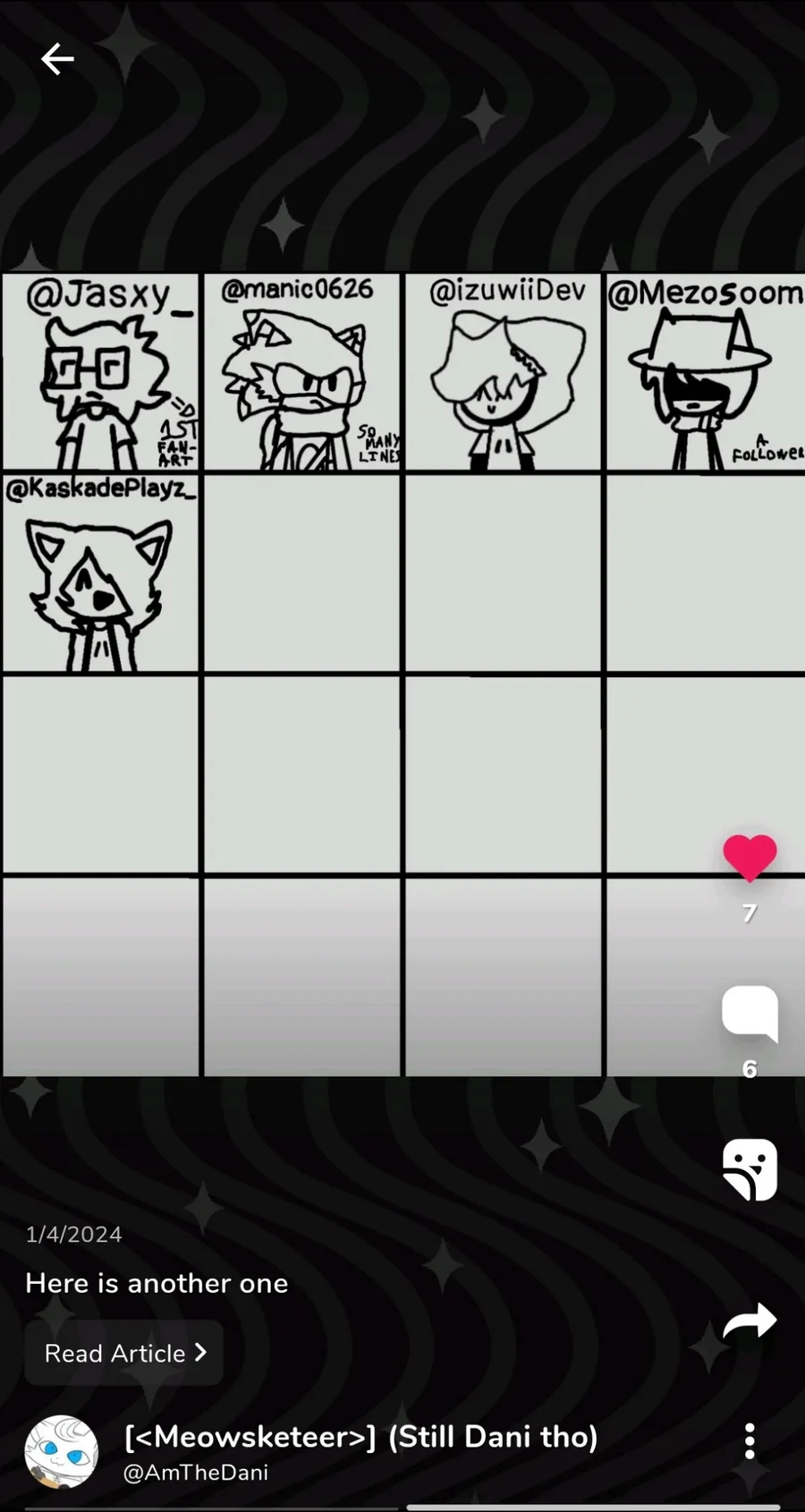This screenshot has width=805, height=1512.
Task: Like this post with the heart icon
Action: [750, 858]
